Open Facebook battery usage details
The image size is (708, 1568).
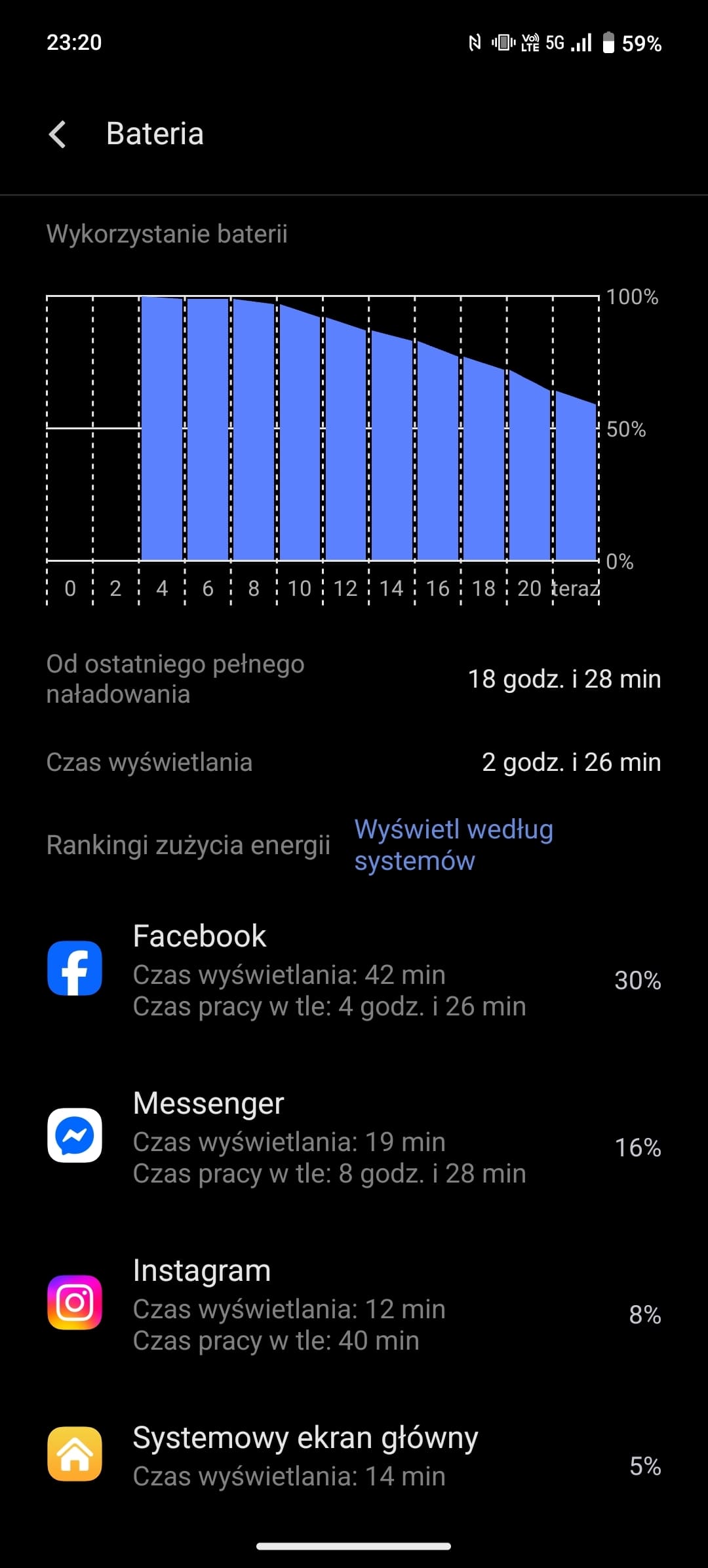(x=354, y=970)
